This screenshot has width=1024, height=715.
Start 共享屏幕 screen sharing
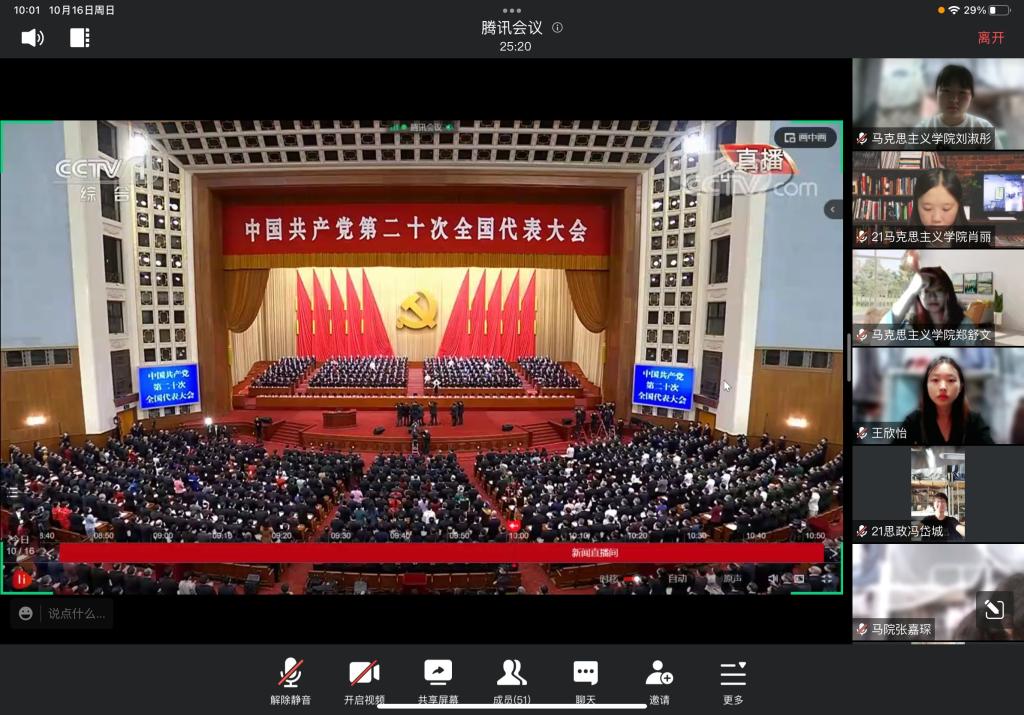coord(438,682)
